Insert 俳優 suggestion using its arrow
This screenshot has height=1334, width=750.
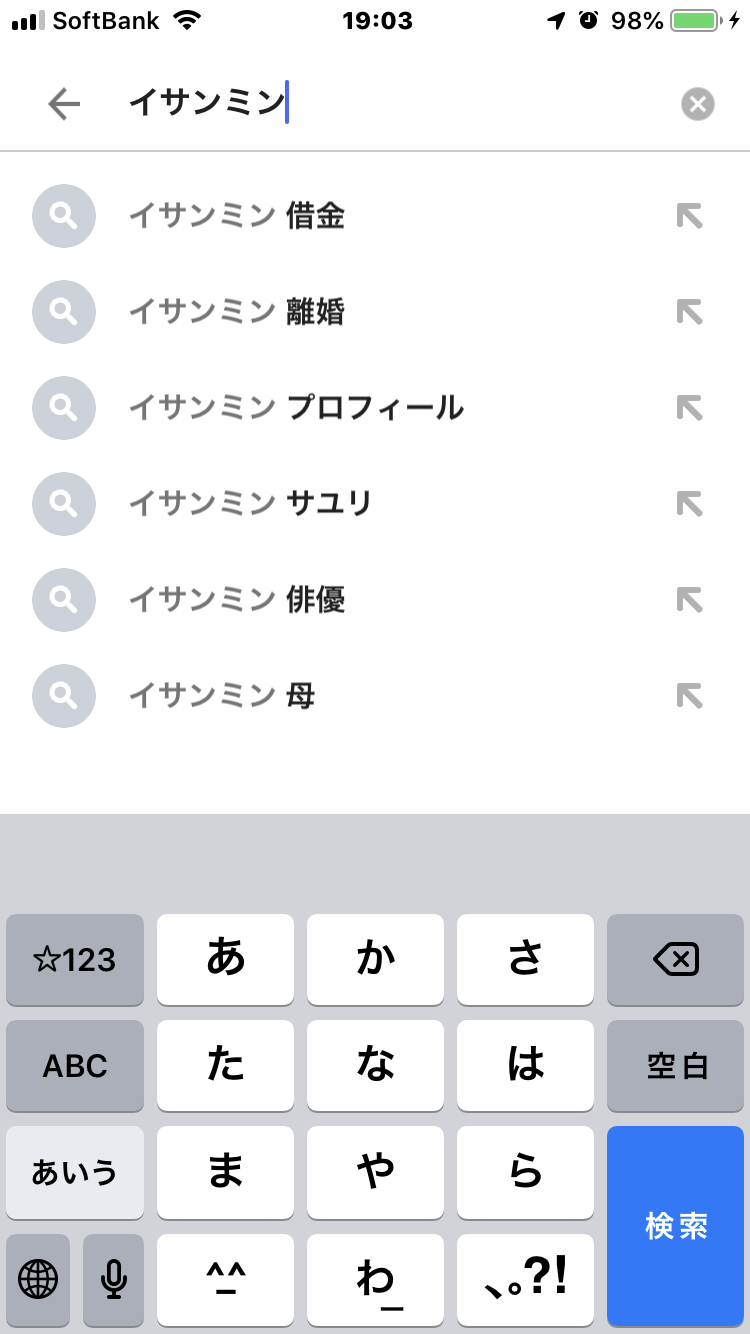pyautogui.click(x=689, y=600)
